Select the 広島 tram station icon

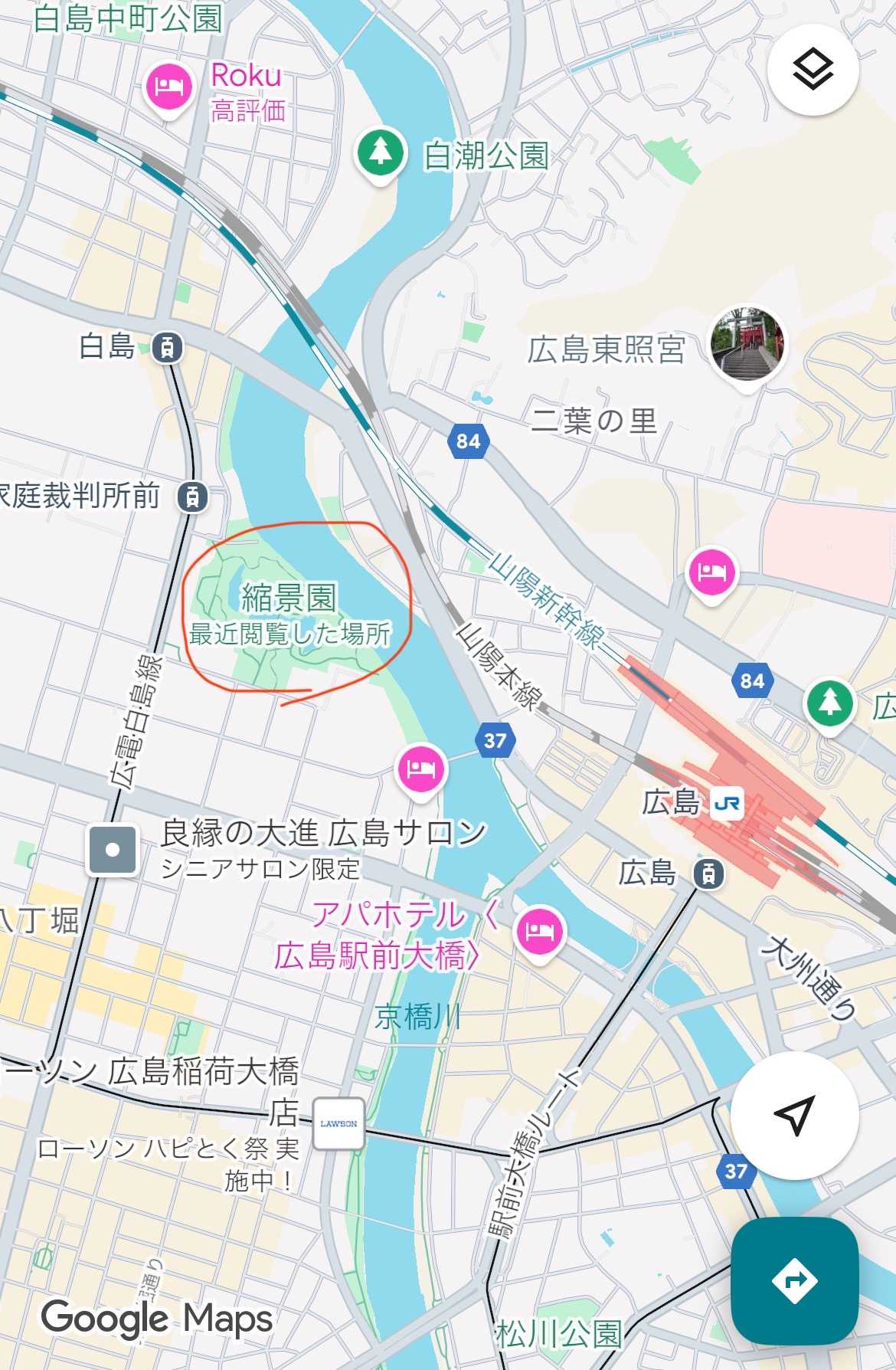coord(708,873)
